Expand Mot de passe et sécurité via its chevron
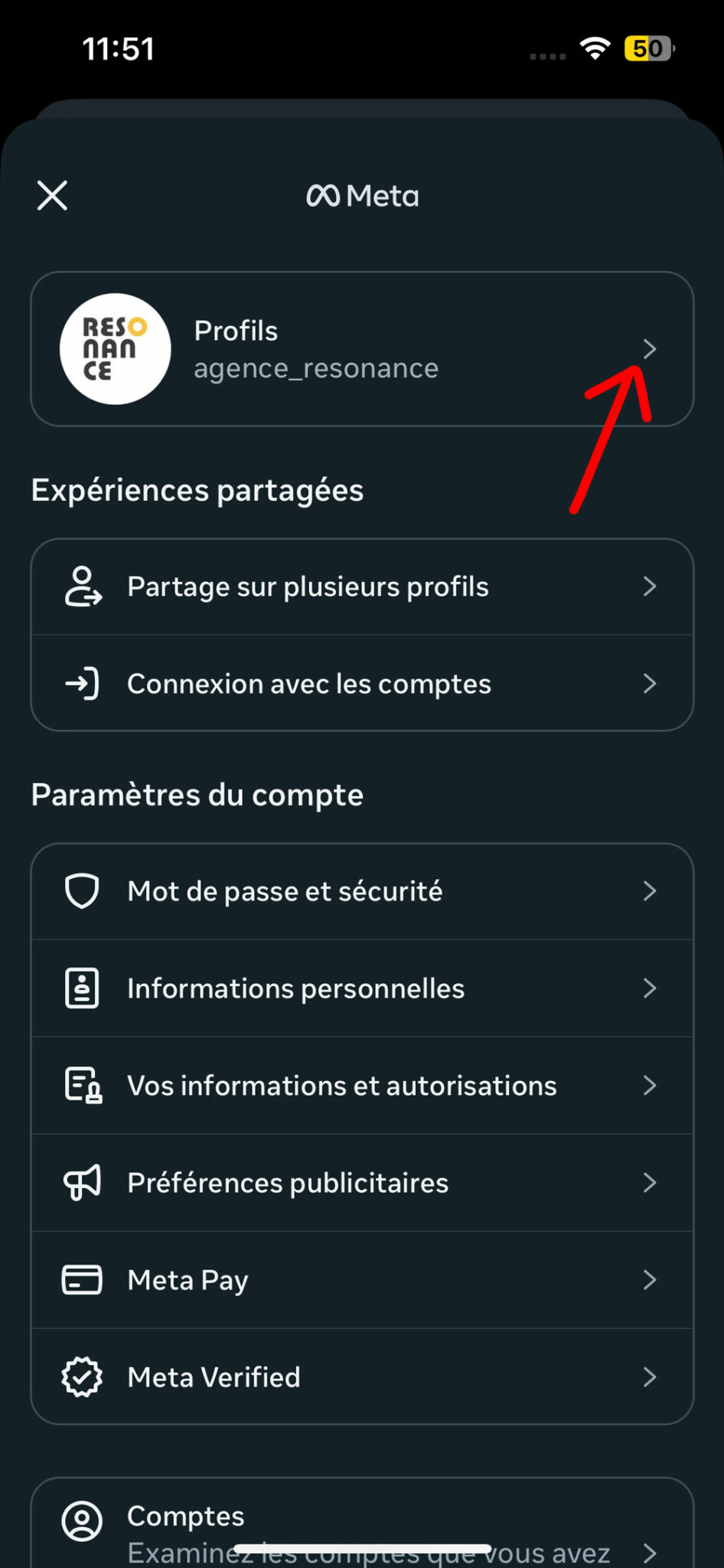 pyautogui.click(x=651, y=891)
